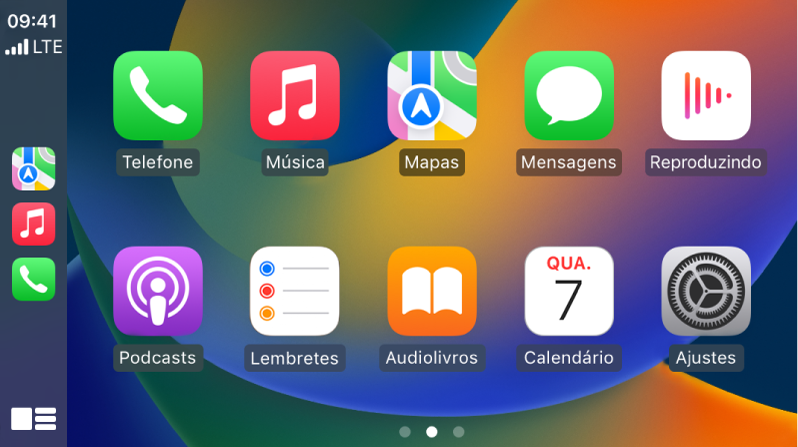Switch to the dashboard view button
The height and width of the screenshot is (447, 798).
[33, 418]
